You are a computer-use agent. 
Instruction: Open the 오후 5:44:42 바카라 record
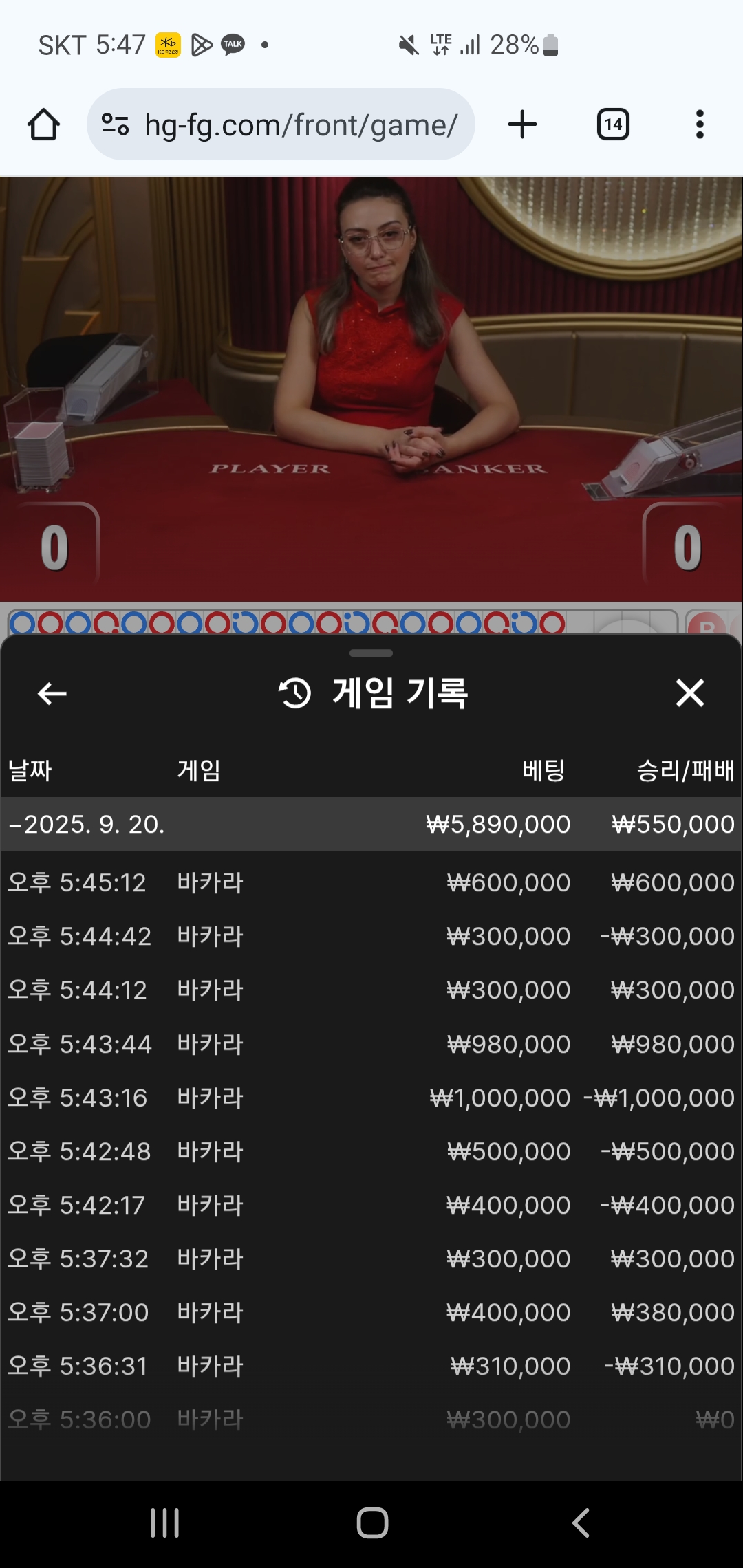coord(371,936)
